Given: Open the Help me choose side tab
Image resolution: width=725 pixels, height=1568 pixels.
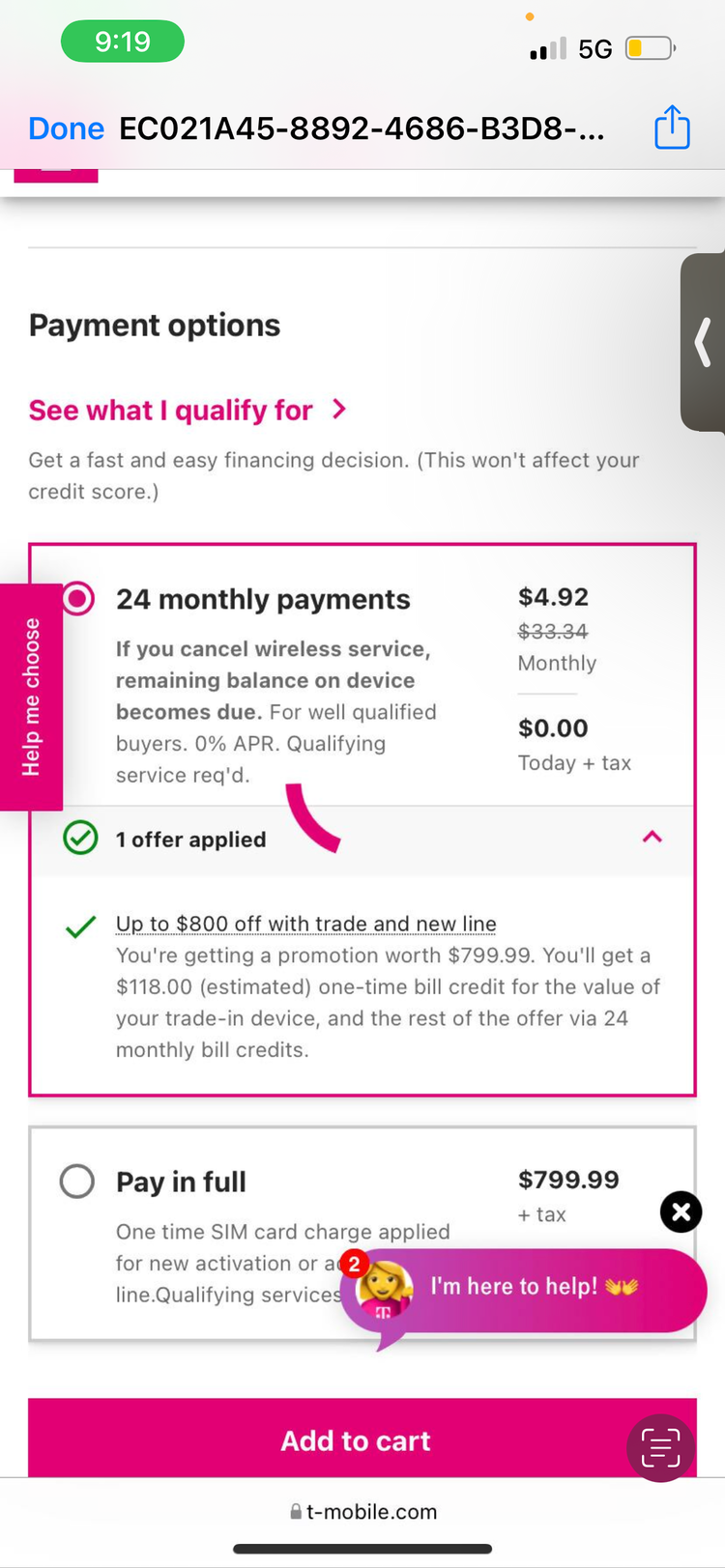Looking at the screenshot, I should (x=31, y=697).
